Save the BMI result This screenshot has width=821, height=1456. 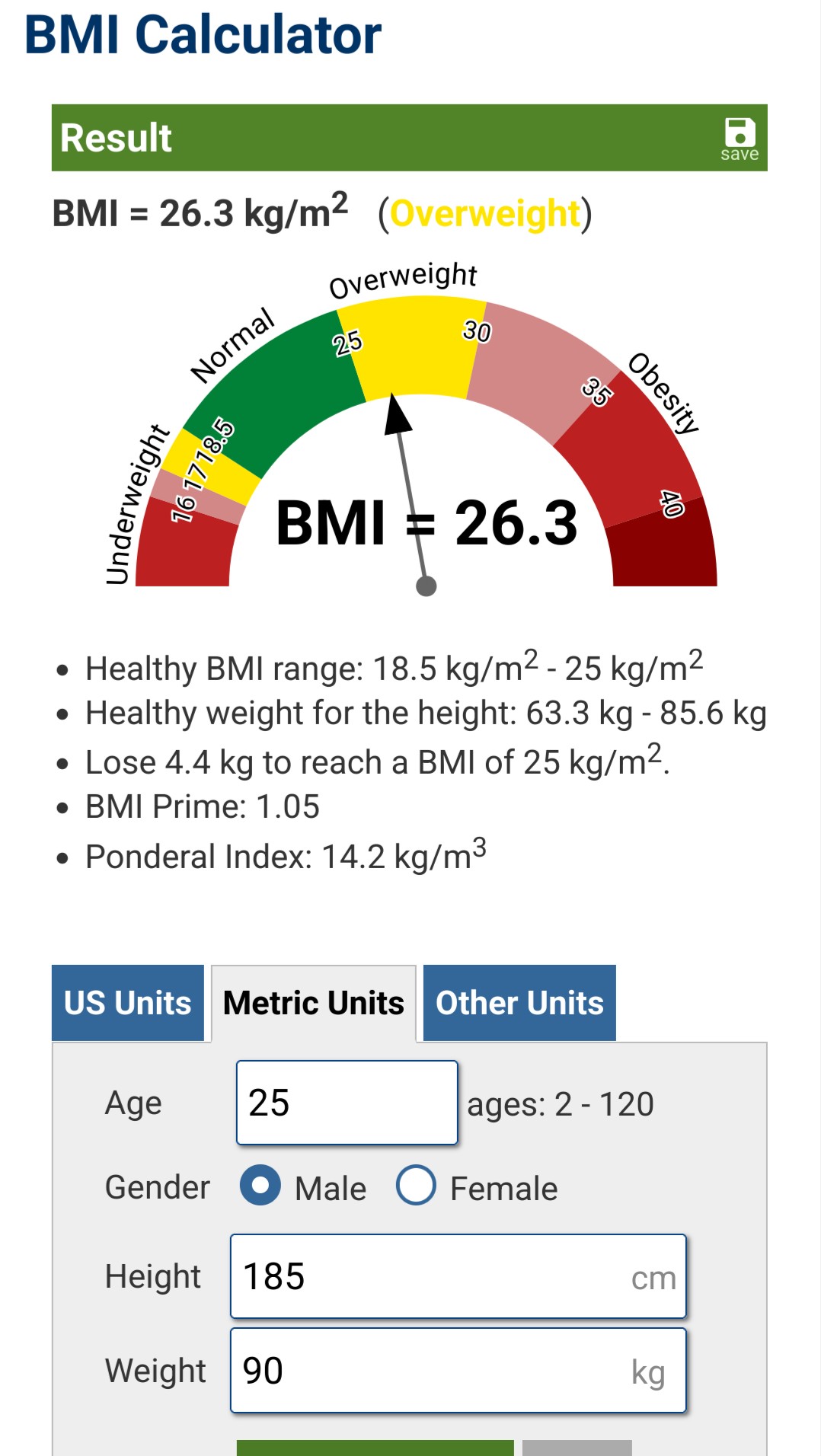pyautogui.click(x=739, y=139)
